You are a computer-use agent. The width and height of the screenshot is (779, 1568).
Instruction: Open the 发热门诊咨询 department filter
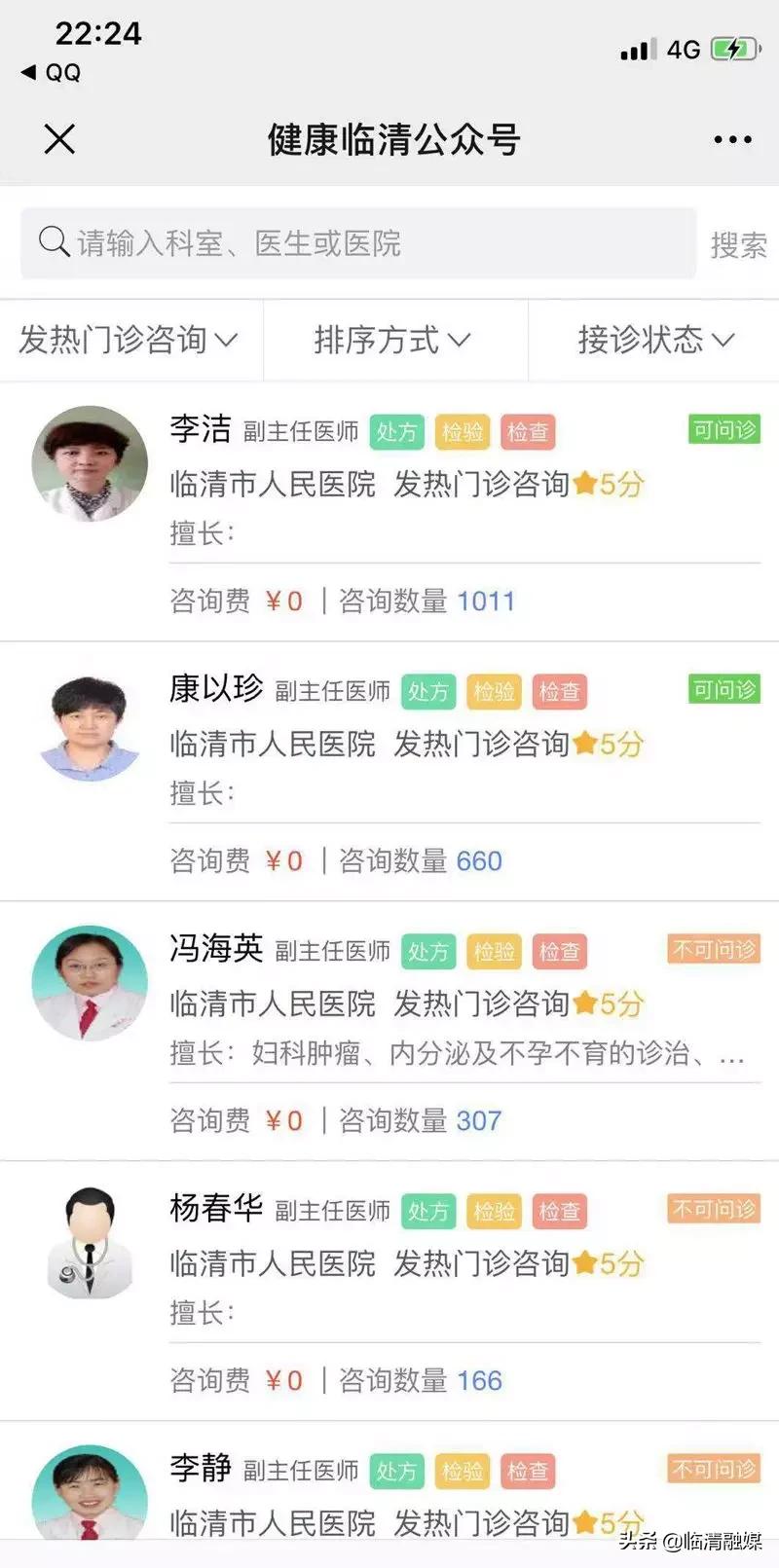[127, 340]
